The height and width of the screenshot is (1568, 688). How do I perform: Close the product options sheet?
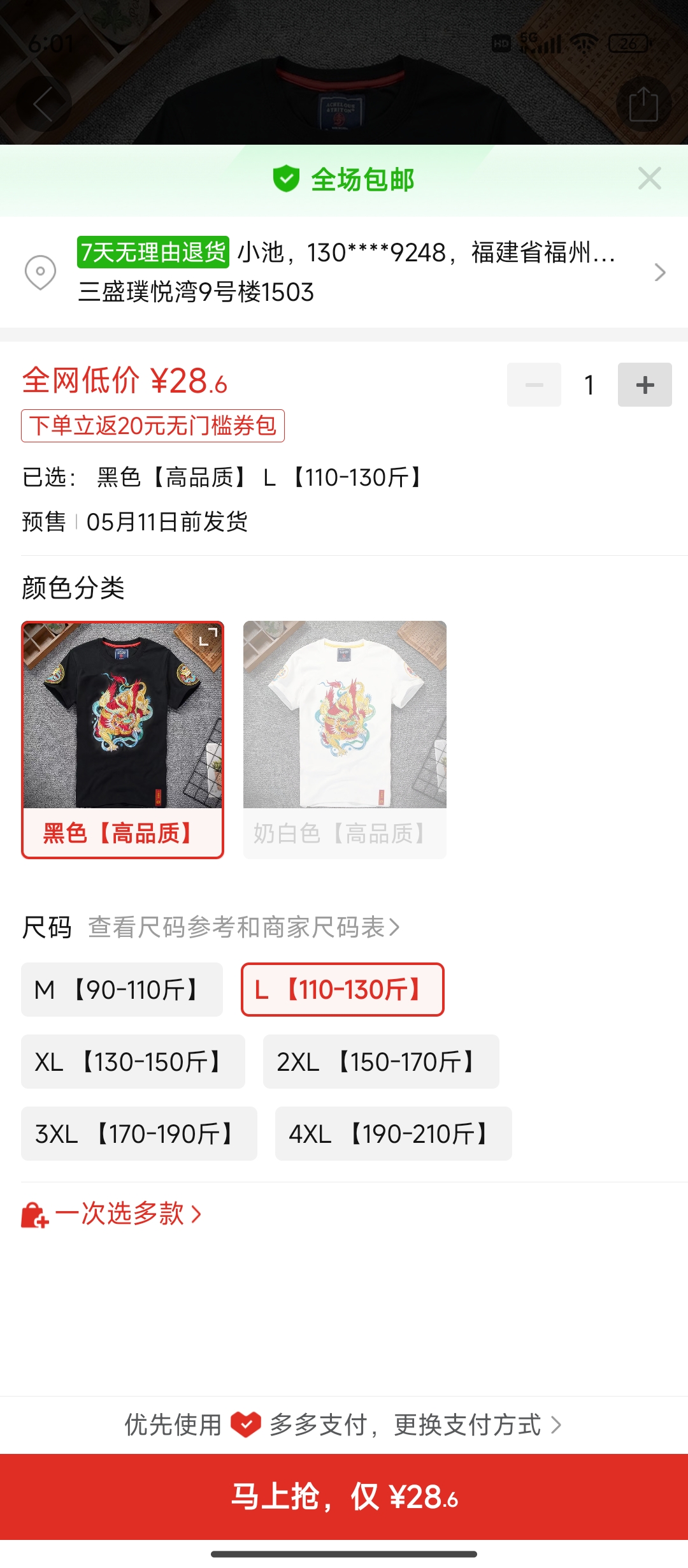tap(649, 178)
